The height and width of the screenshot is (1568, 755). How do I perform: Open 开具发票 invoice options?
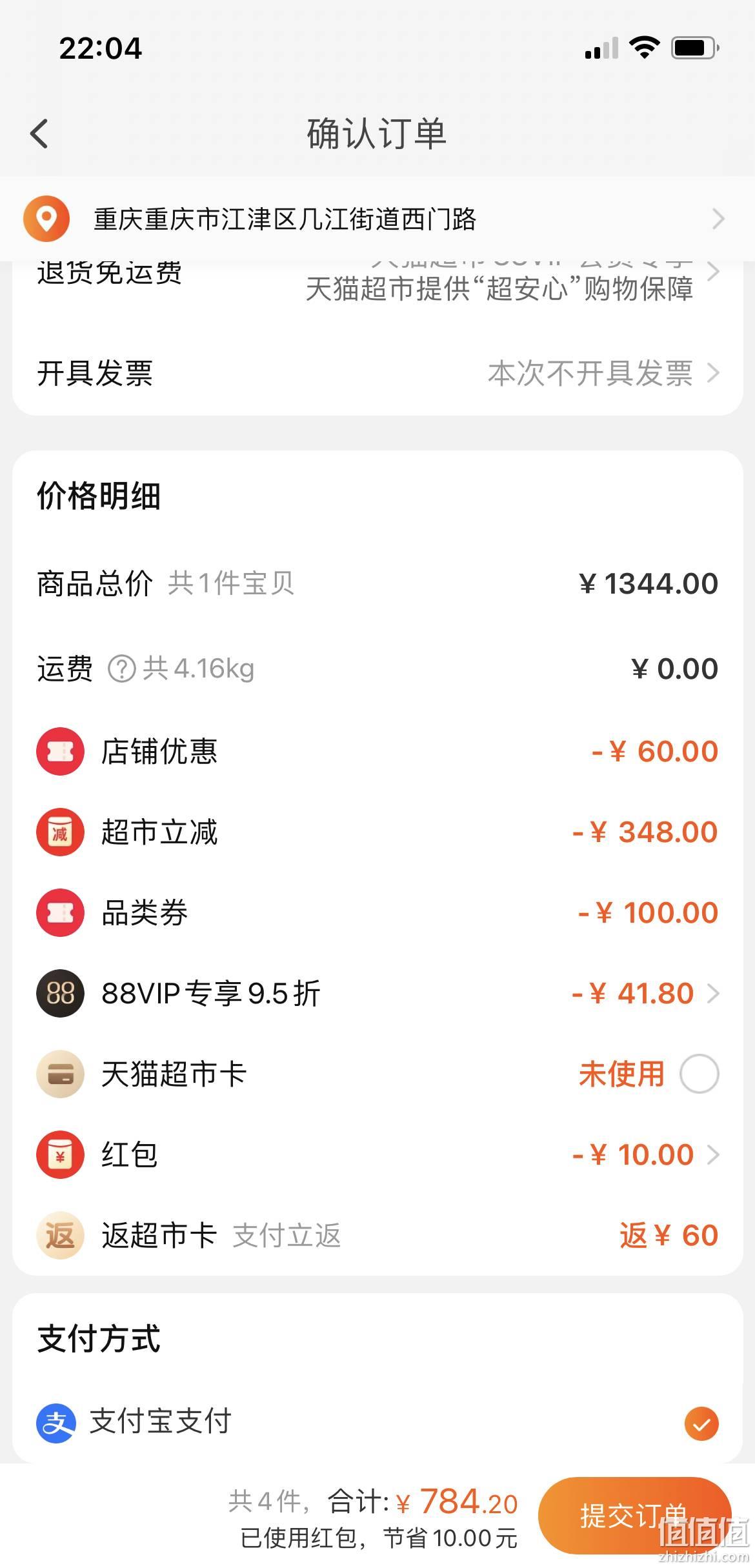(x=377, y=374)
